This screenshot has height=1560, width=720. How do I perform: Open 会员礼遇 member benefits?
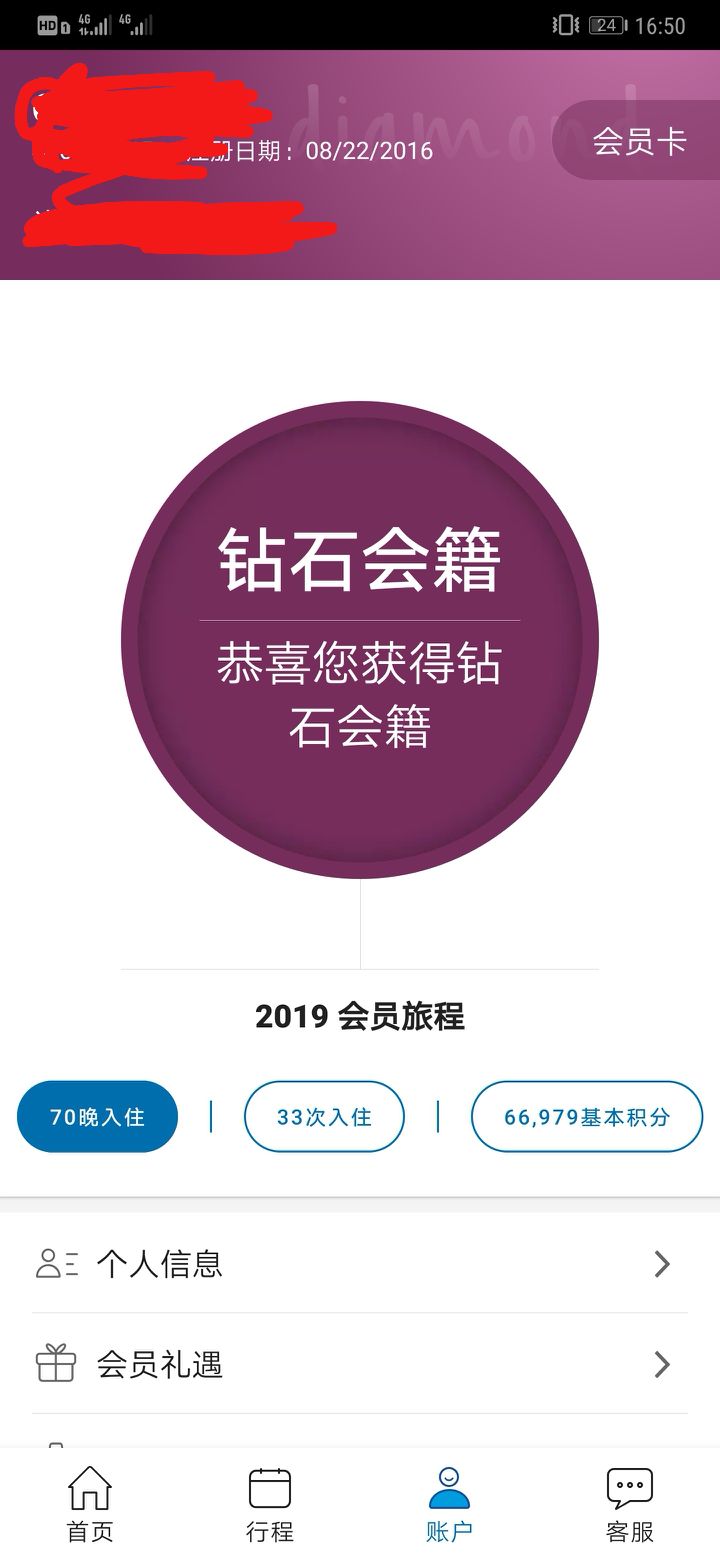point(360,1364)
